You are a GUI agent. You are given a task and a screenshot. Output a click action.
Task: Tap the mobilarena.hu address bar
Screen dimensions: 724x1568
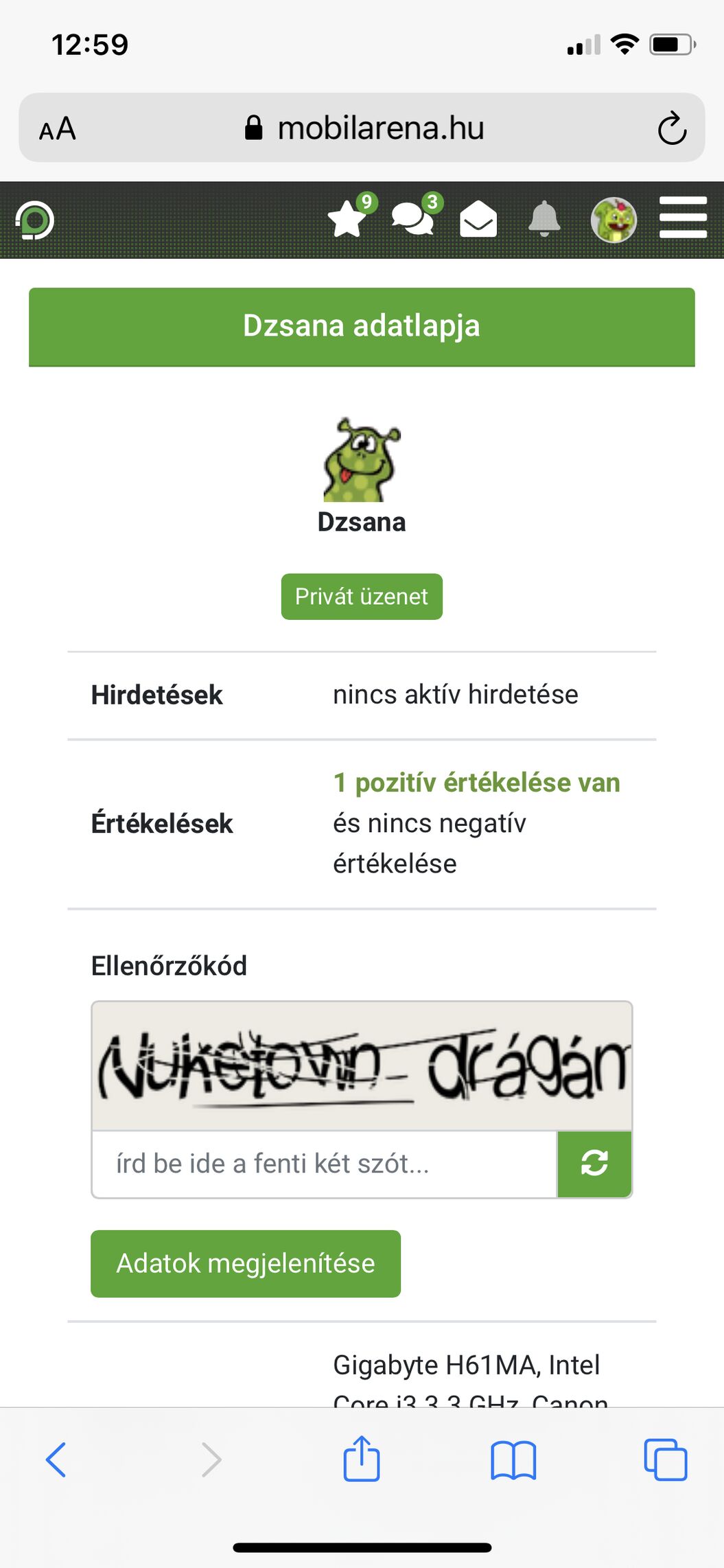[x=364, y=128]
